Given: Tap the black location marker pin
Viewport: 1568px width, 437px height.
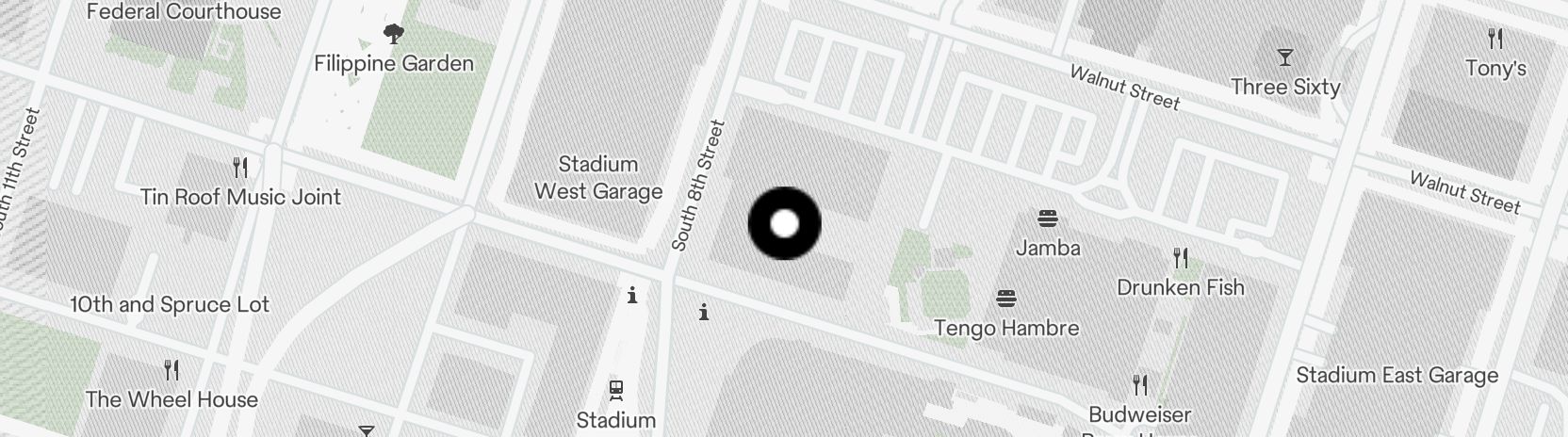Looking at the screenshot, I should pos(784,224).
